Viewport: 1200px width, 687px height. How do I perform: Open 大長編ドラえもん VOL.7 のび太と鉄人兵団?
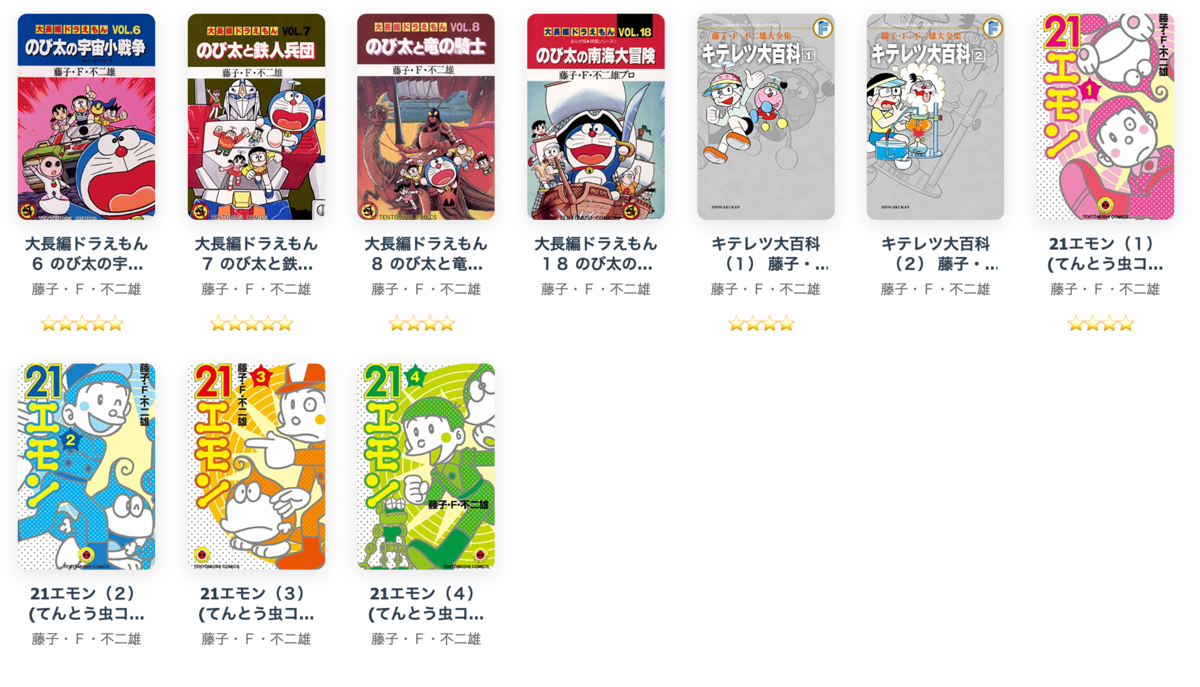click(256, 117)
